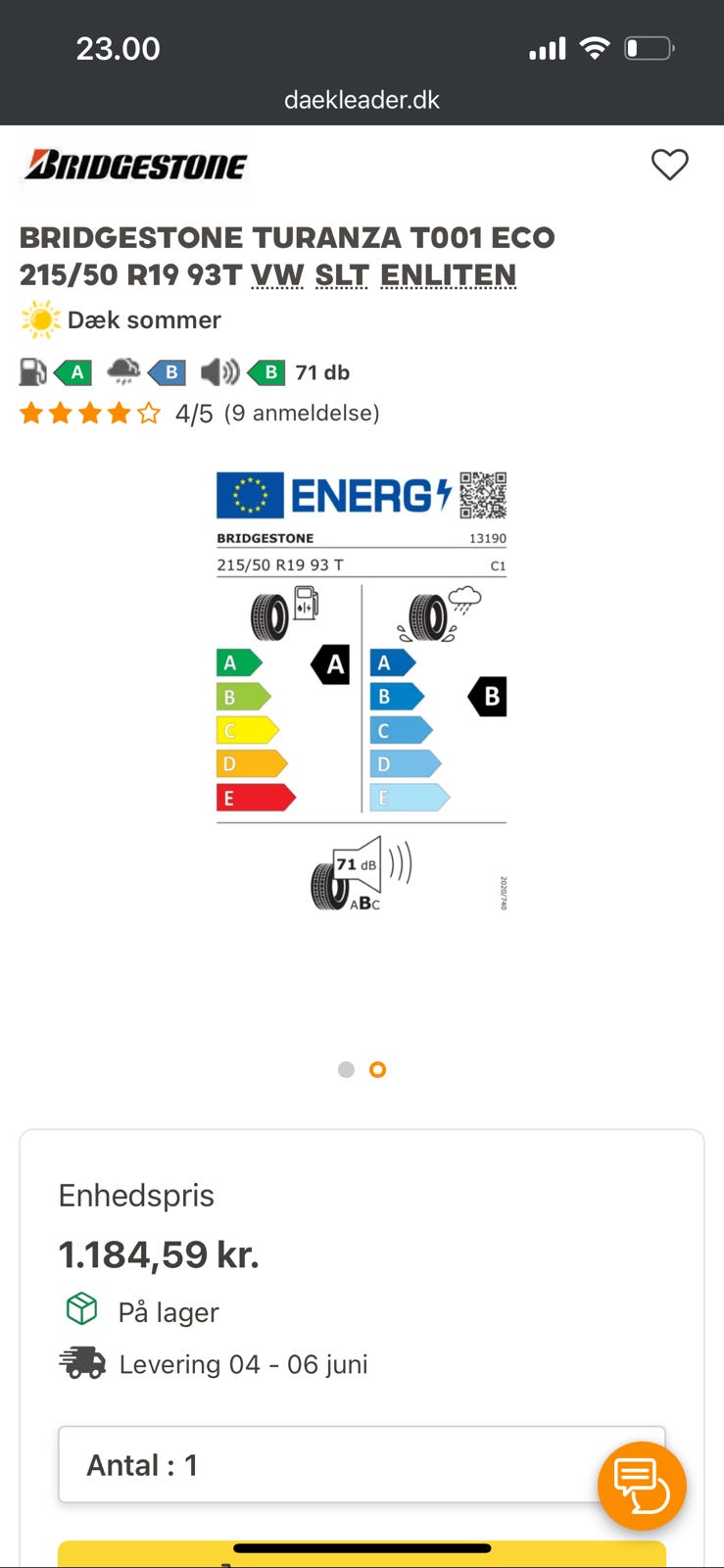724x1568 pixels.
Task: Open the Antal quantity selector
Action: point(362,1464)
